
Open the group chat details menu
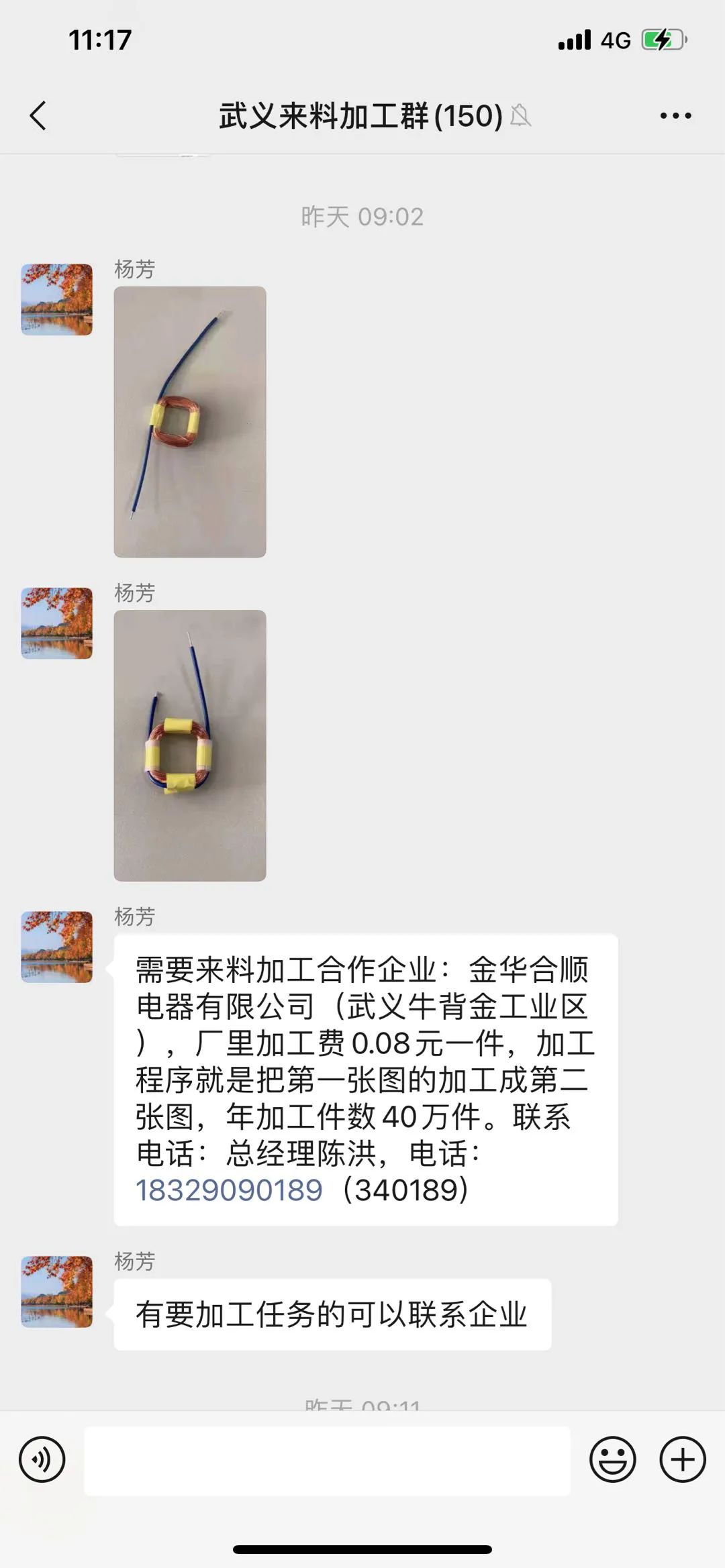pos(675,116)
